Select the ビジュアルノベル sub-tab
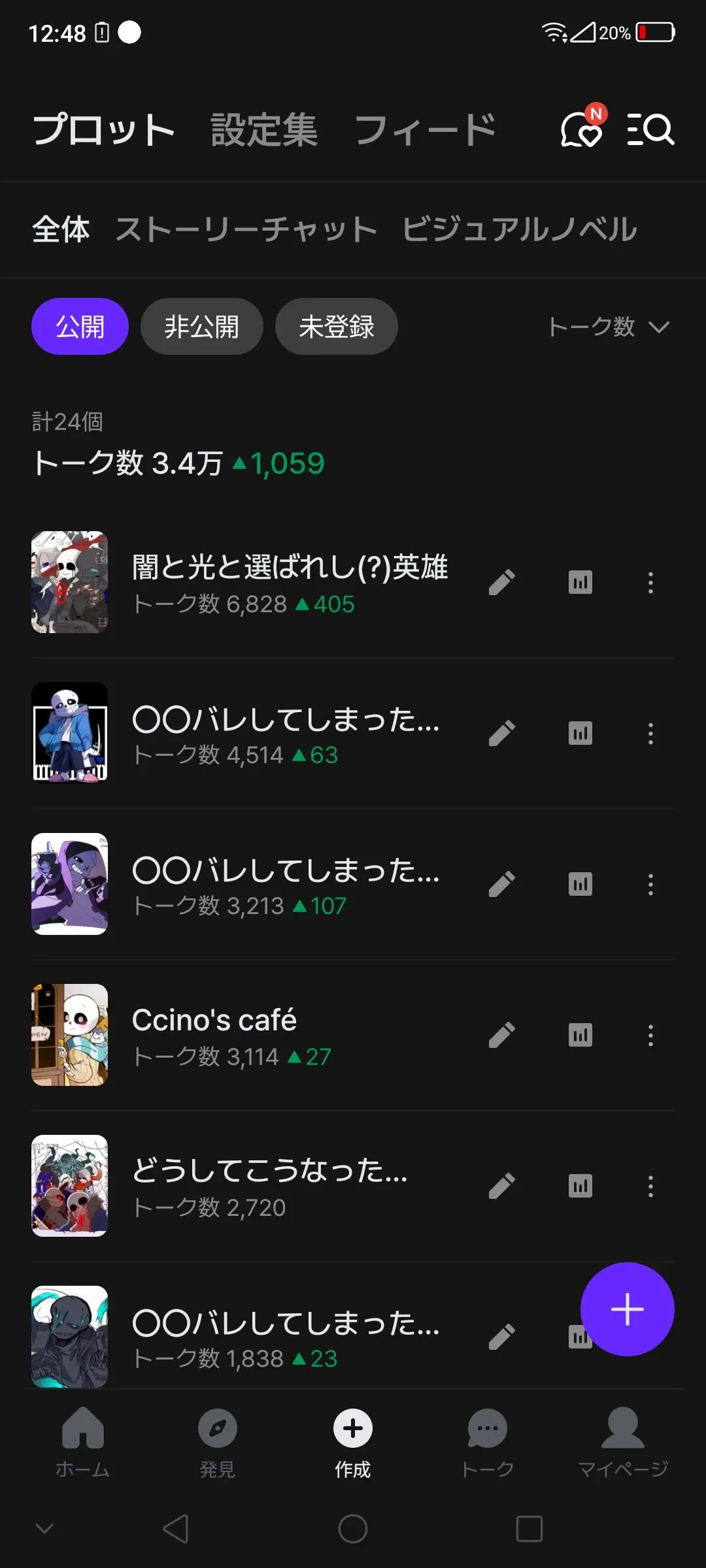Screen dimensions: 706x1568 coord(520,229)
